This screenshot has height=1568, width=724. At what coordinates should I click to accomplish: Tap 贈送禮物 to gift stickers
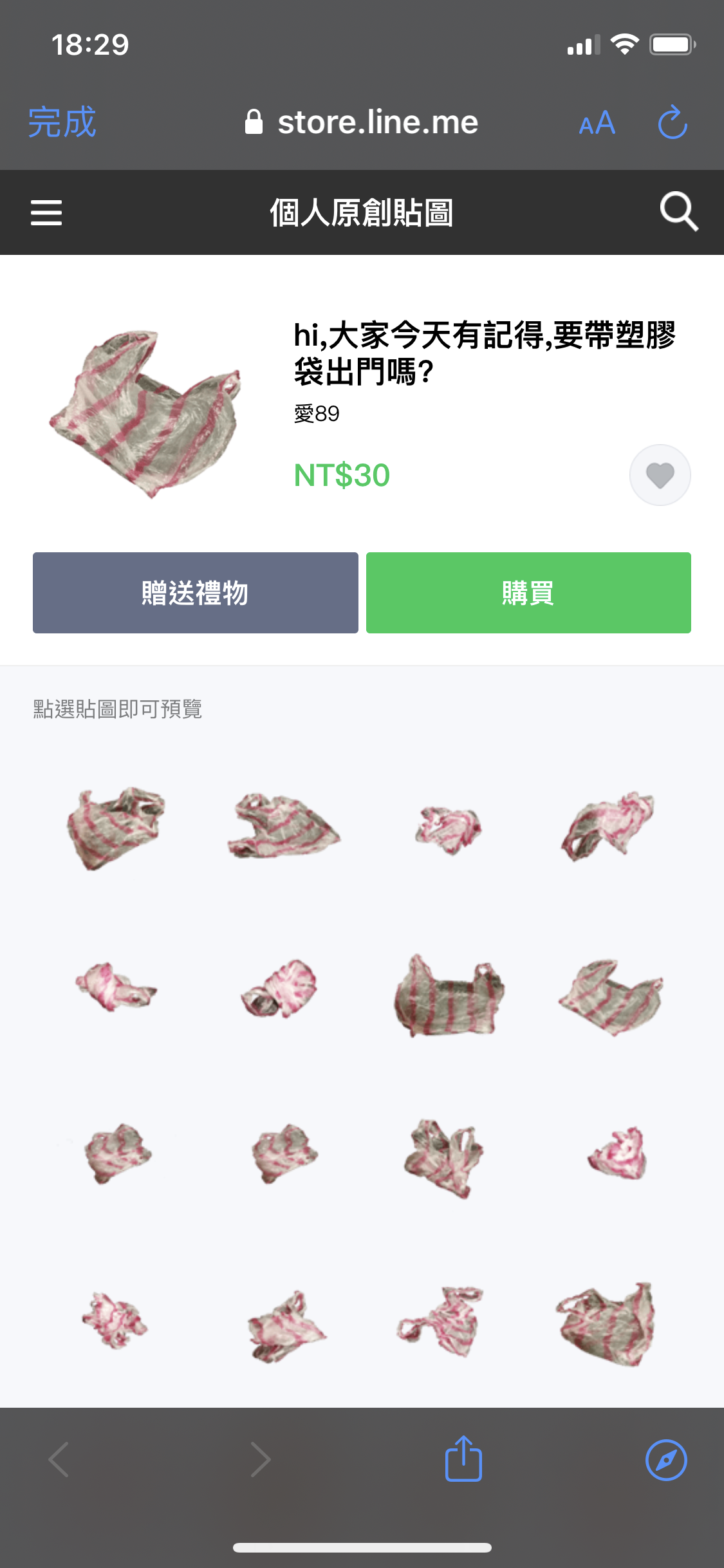tap(196, 593)
